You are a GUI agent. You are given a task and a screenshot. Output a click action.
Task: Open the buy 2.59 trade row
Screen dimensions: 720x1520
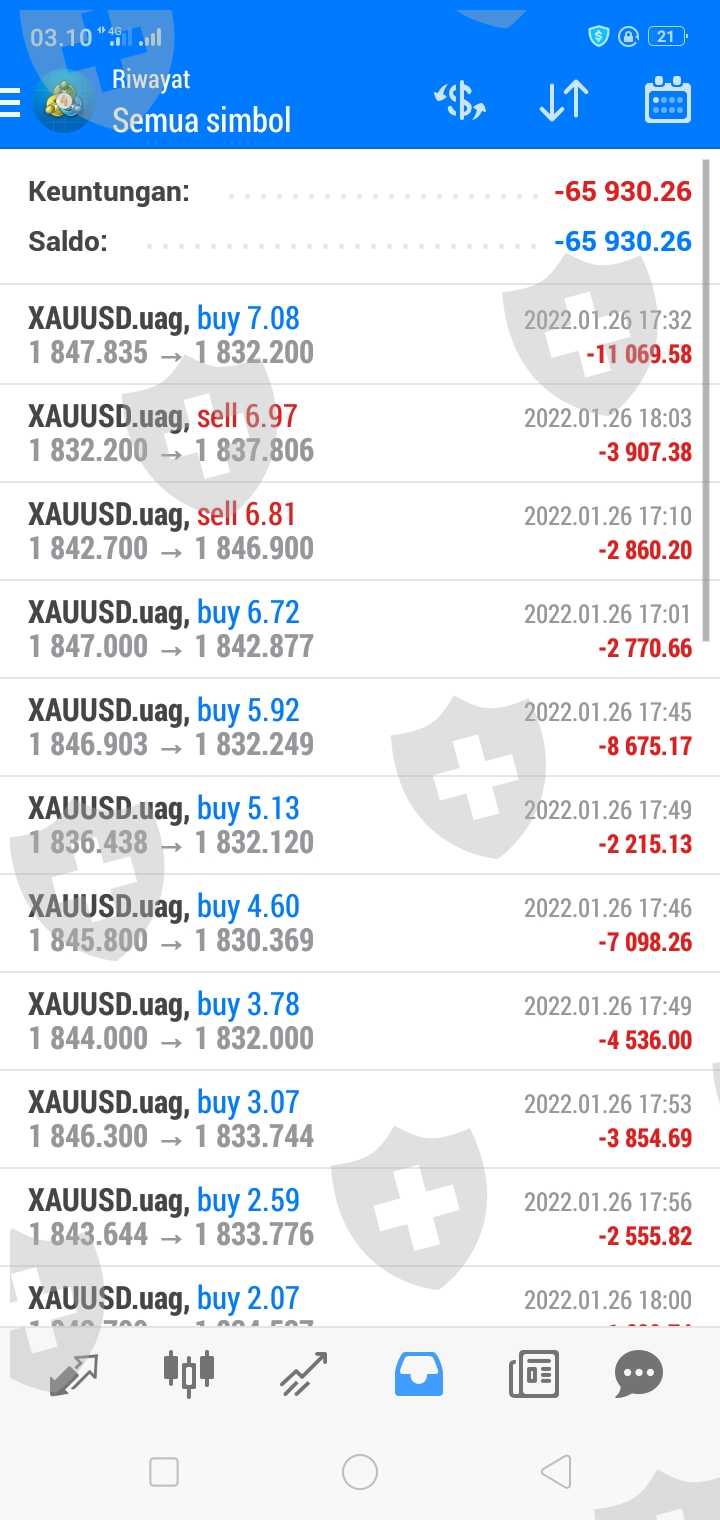360,1217
